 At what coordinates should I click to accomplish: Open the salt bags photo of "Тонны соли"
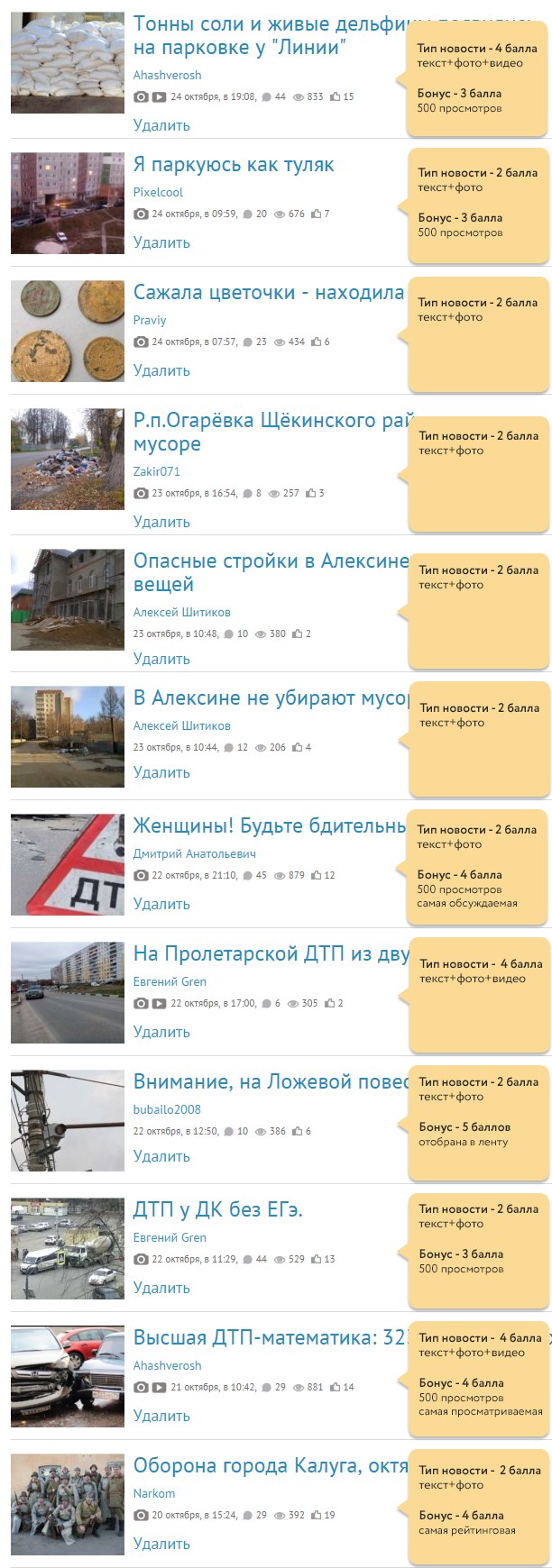pyautogui.click(x=68, y=62)
